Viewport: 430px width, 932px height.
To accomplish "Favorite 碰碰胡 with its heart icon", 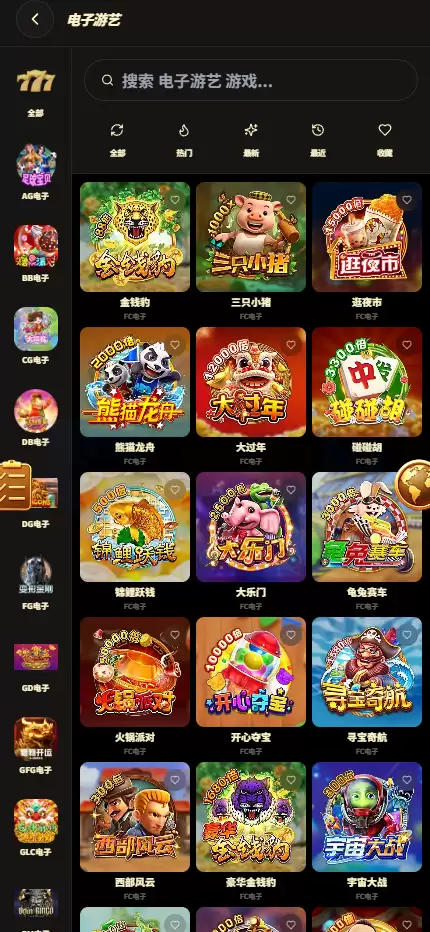I will coord(407,345).
